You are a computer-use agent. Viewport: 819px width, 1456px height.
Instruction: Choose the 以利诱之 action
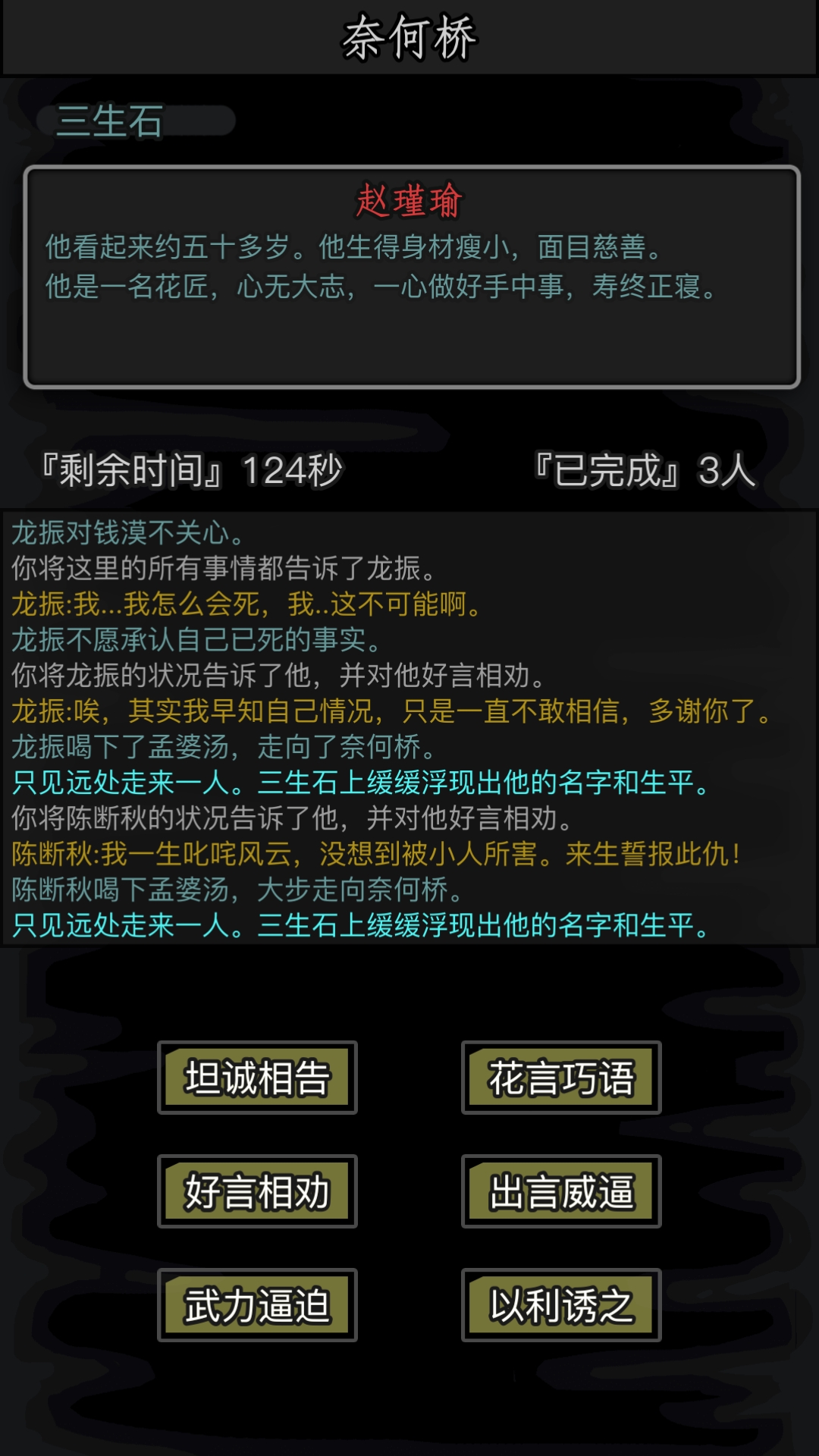click(561, 1304)
